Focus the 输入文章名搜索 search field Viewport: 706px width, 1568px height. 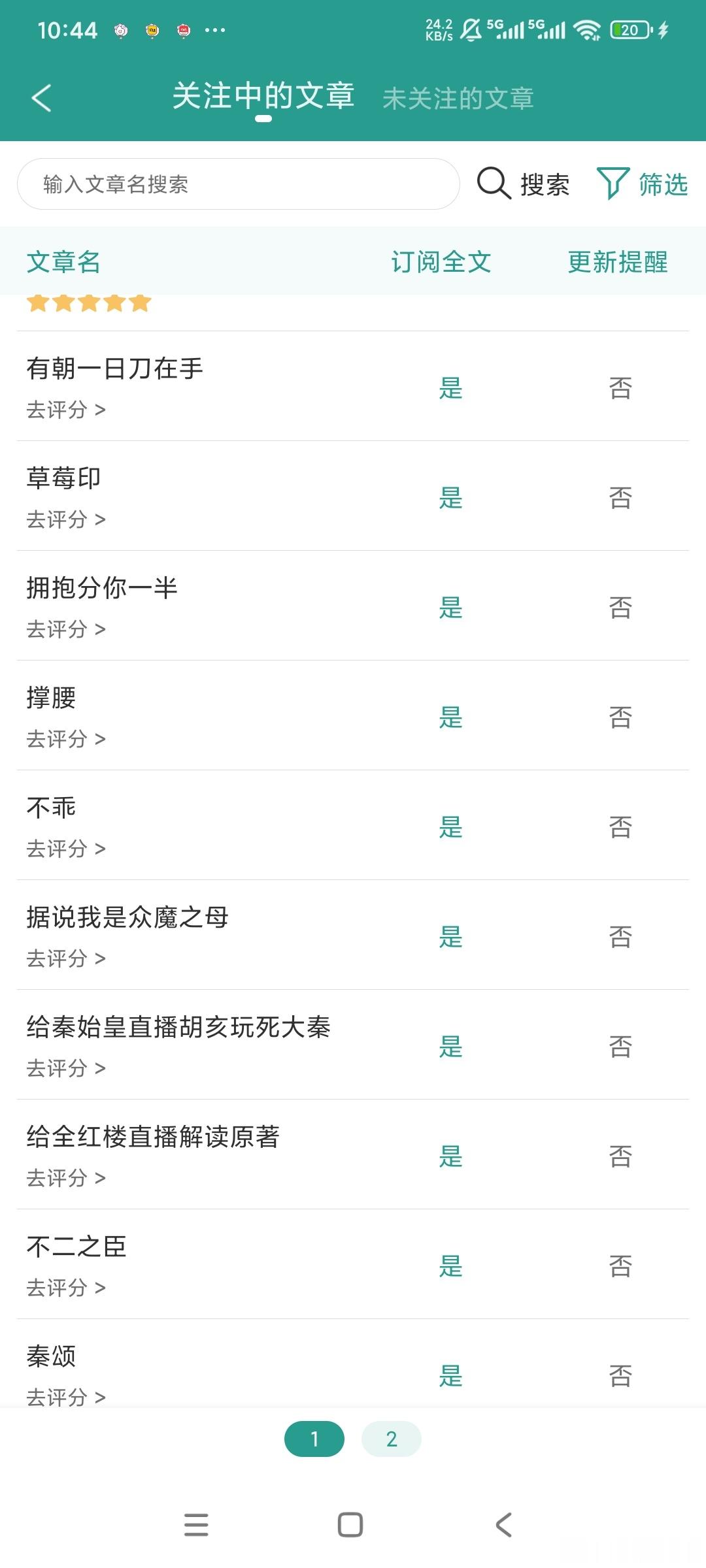click(238, 184)
